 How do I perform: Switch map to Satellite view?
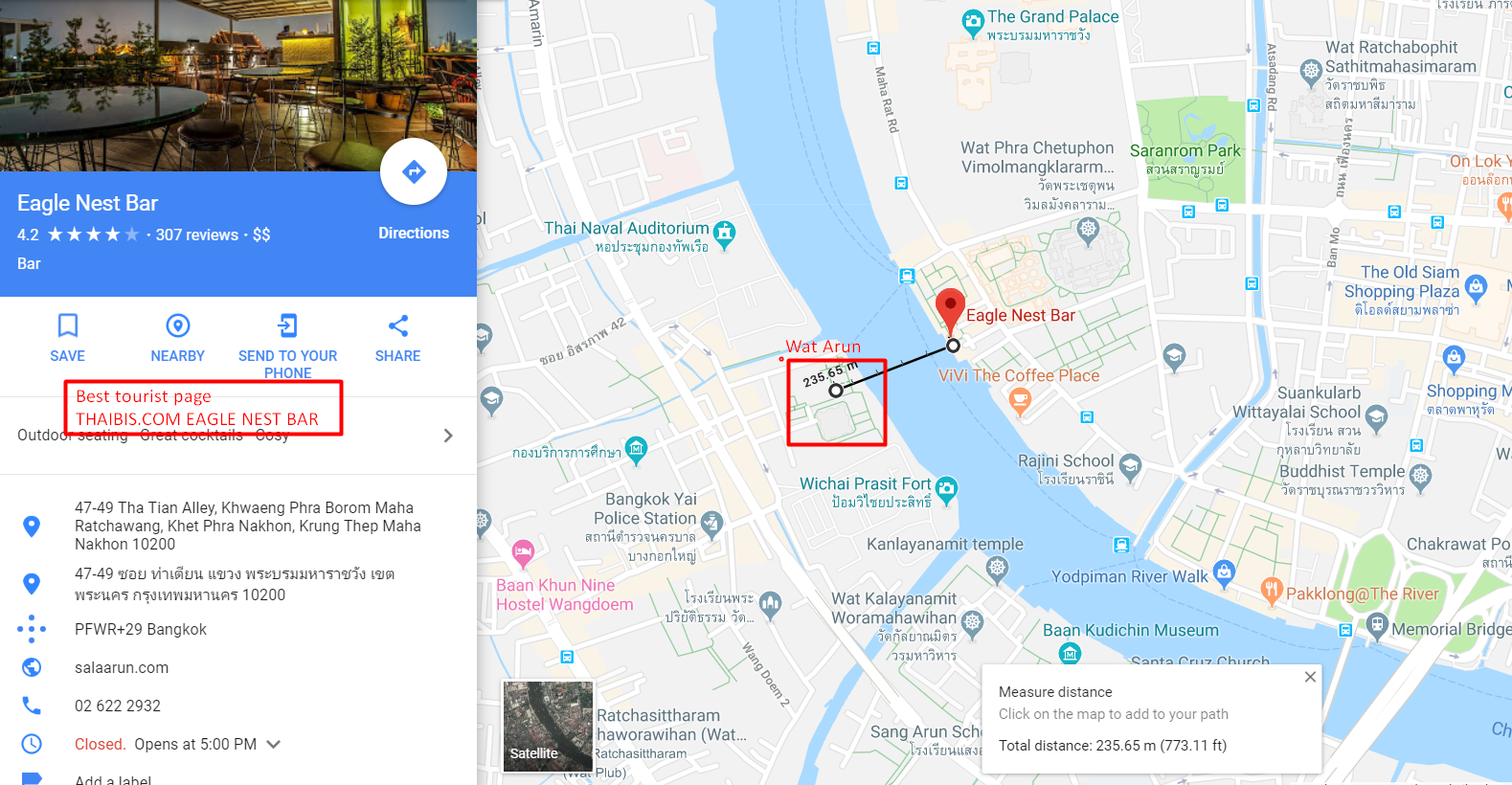coord(548,727)
